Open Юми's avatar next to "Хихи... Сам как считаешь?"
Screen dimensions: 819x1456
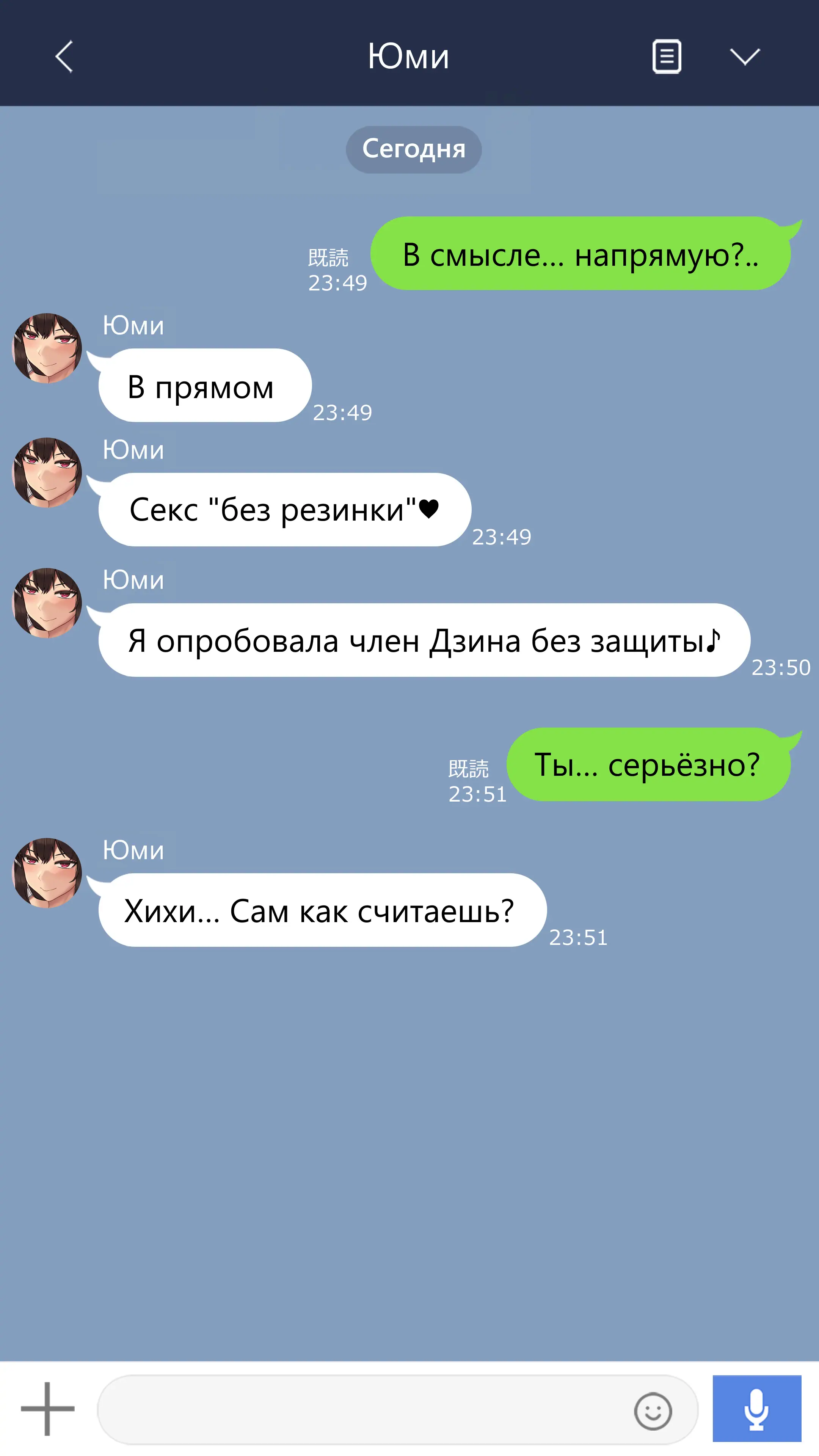[47, 873]
